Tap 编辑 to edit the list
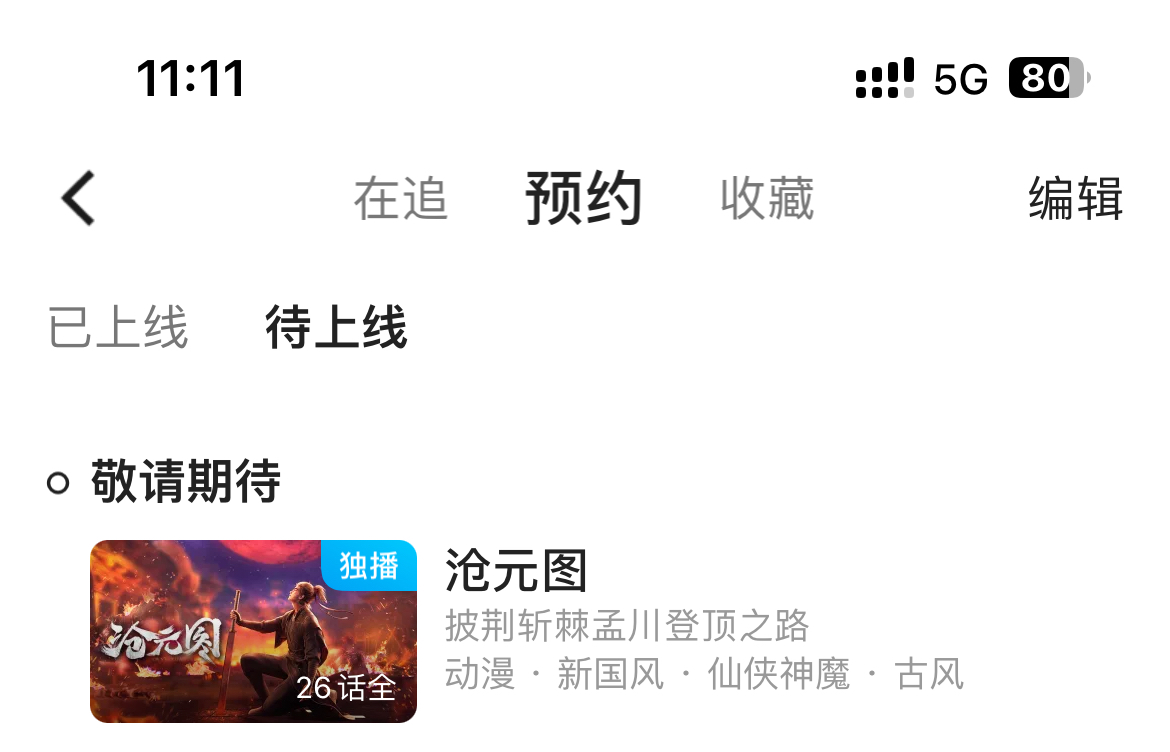Image resolution: width=1170 pixels, height=752 pixels. pos(1075,198)
